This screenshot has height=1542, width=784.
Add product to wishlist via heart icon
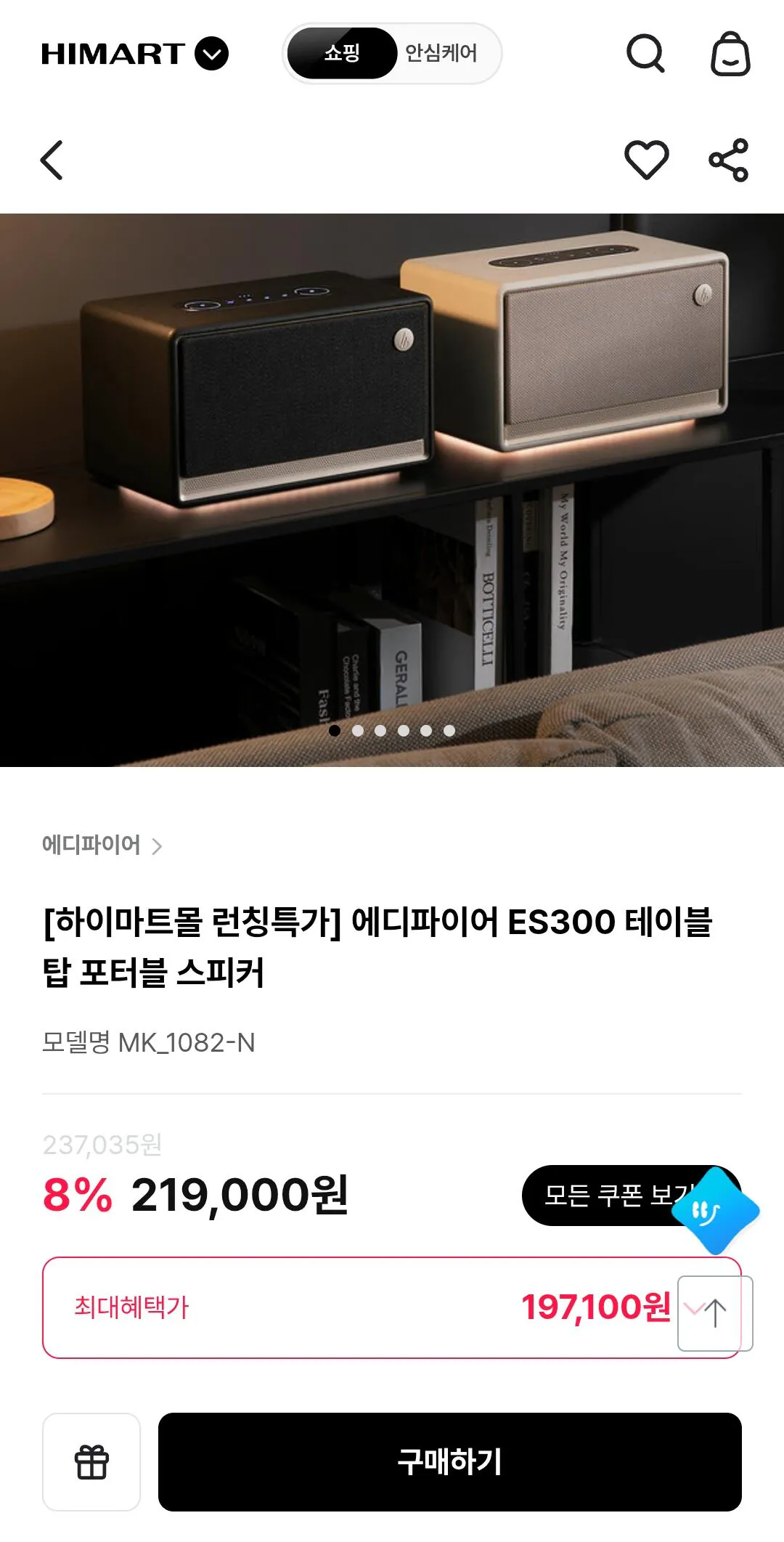pos(648,160)
